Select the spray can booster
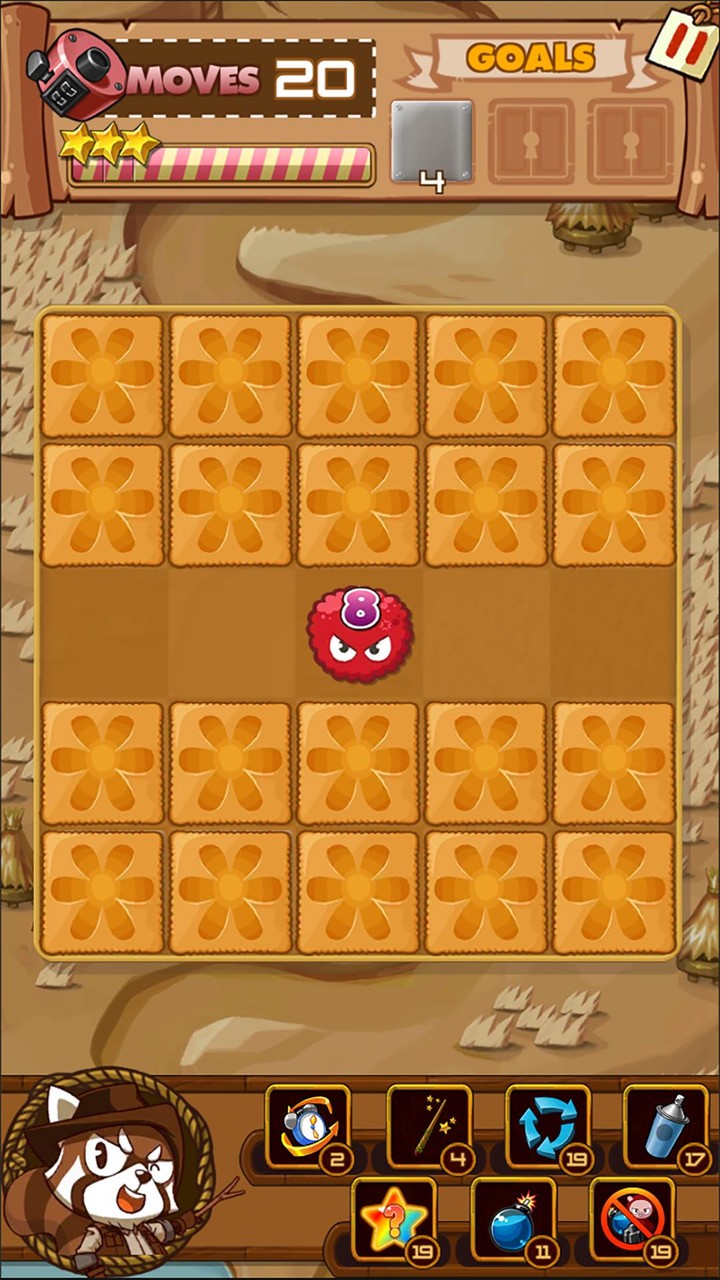The height and width of the screenshot is (1280, 720). pos(666,1127)
